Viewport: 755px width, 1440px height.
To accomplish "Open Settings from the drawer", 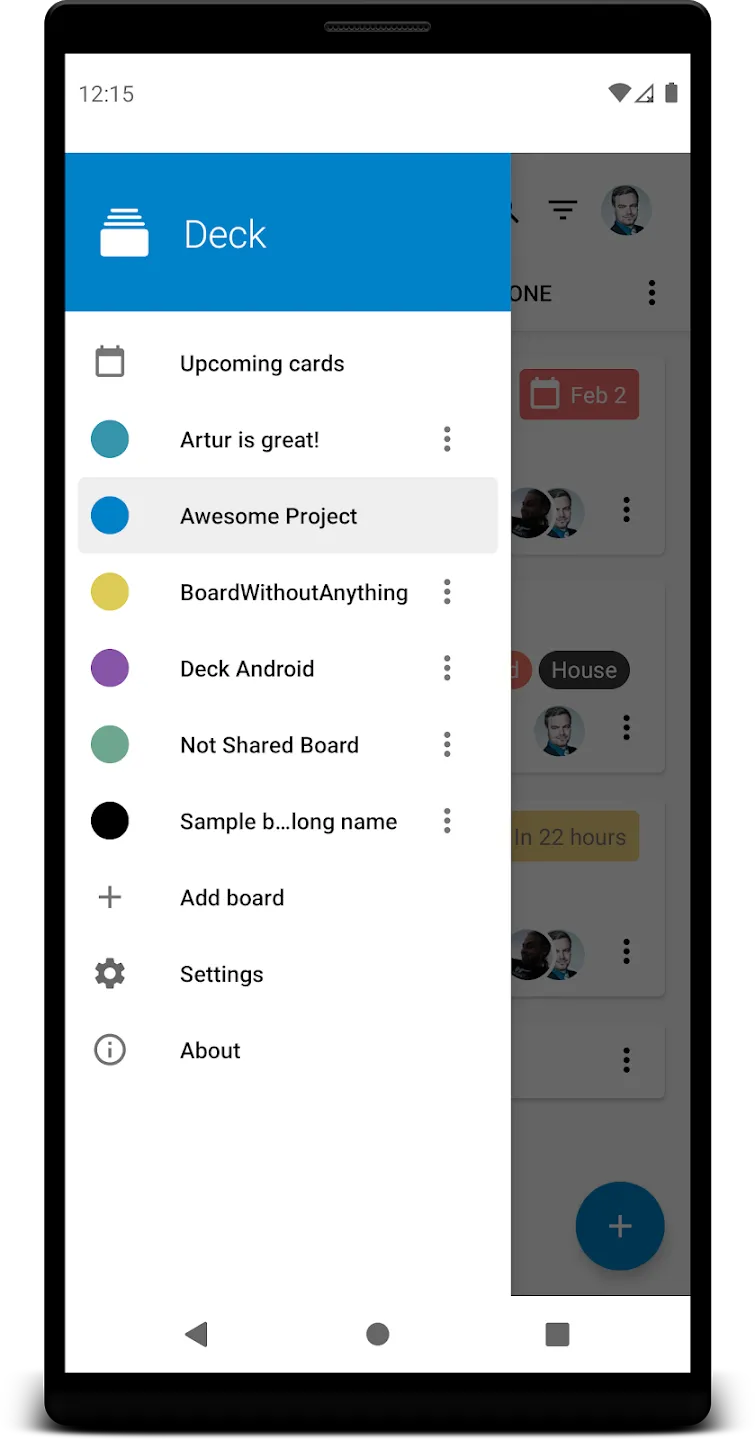I will coord(287,974).
